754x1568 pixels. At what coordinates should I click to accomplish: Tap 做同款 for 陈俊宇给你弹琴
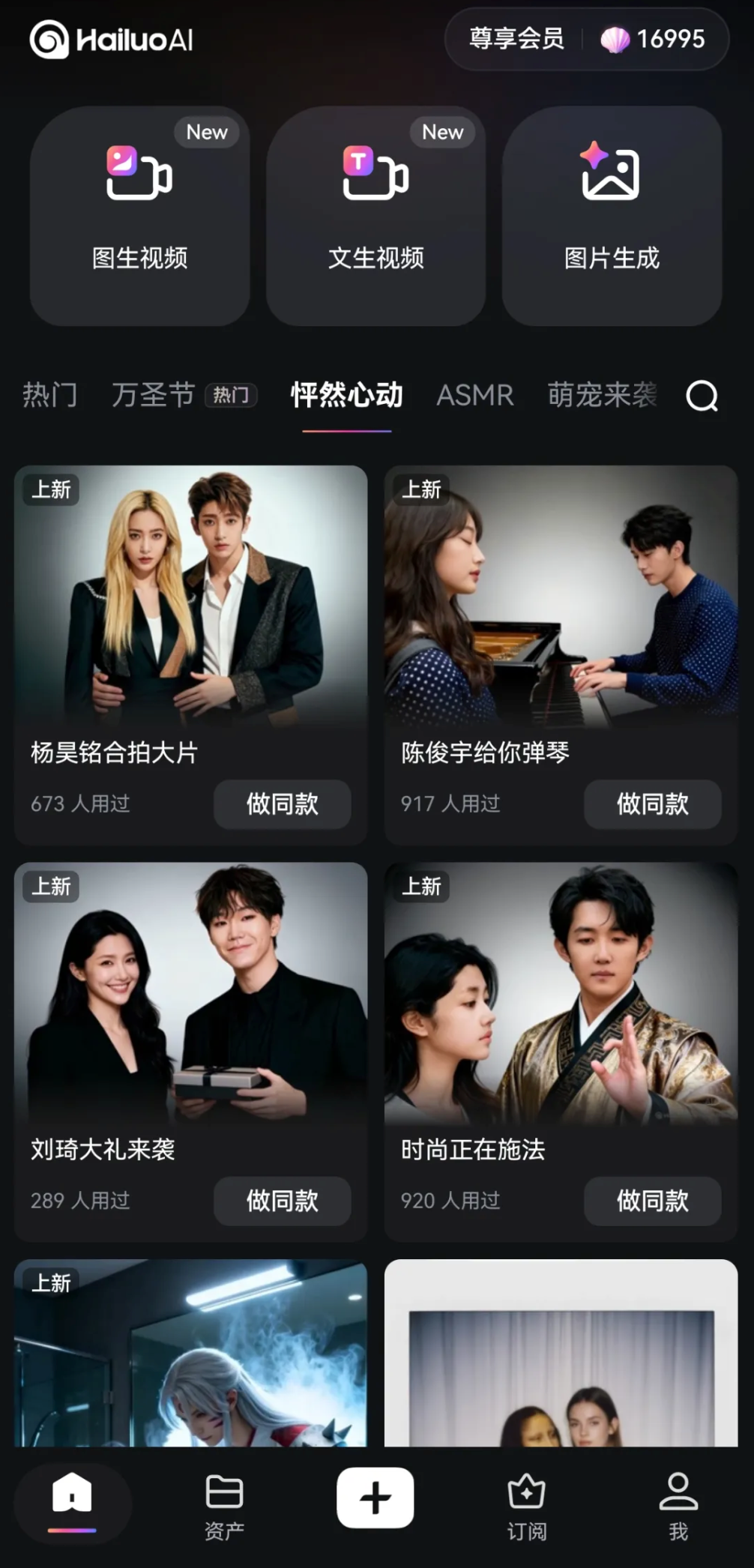652,804
